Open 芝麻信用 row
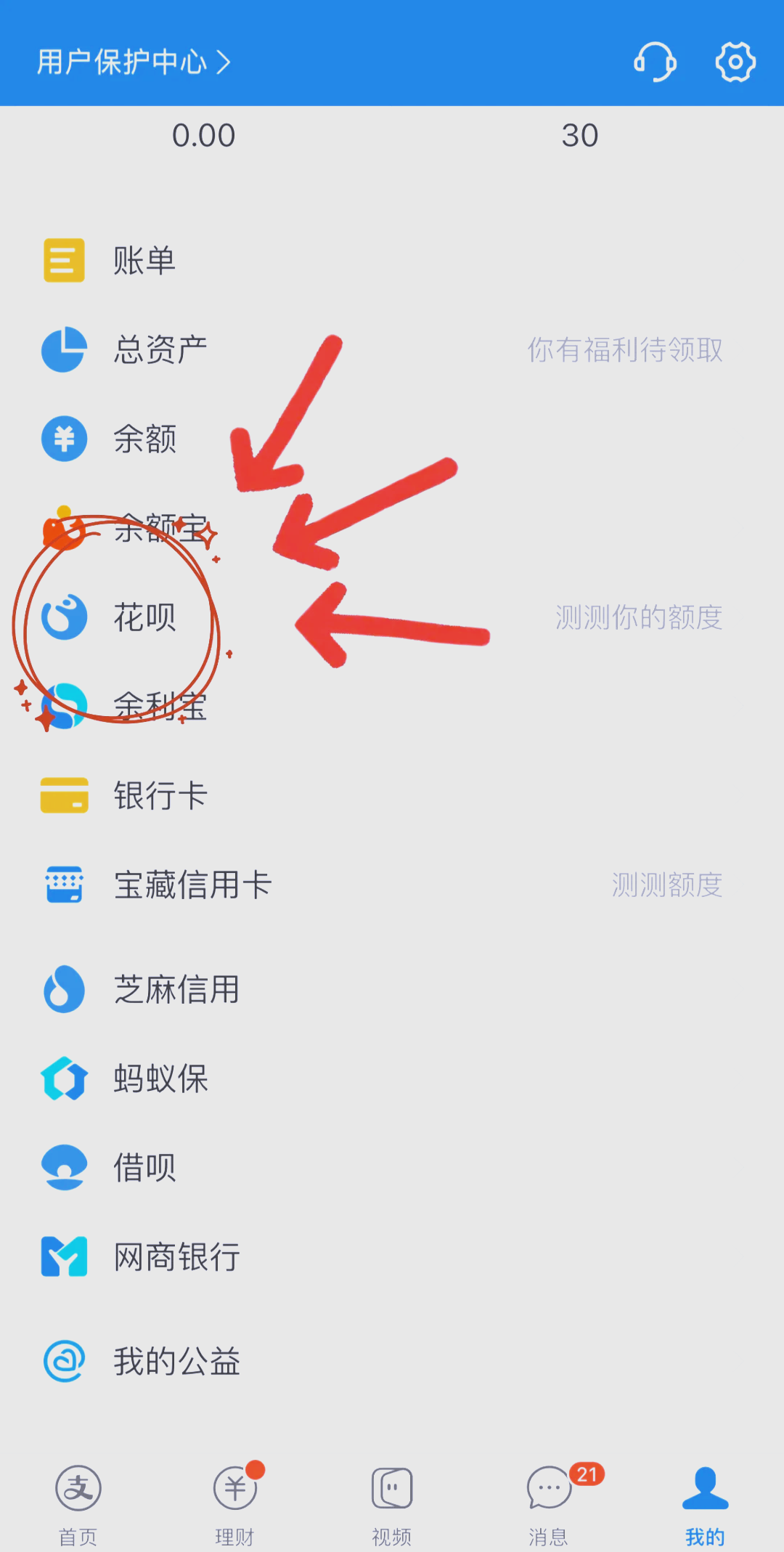Viewport: 784px width, 1552px height. click(392, 989)
